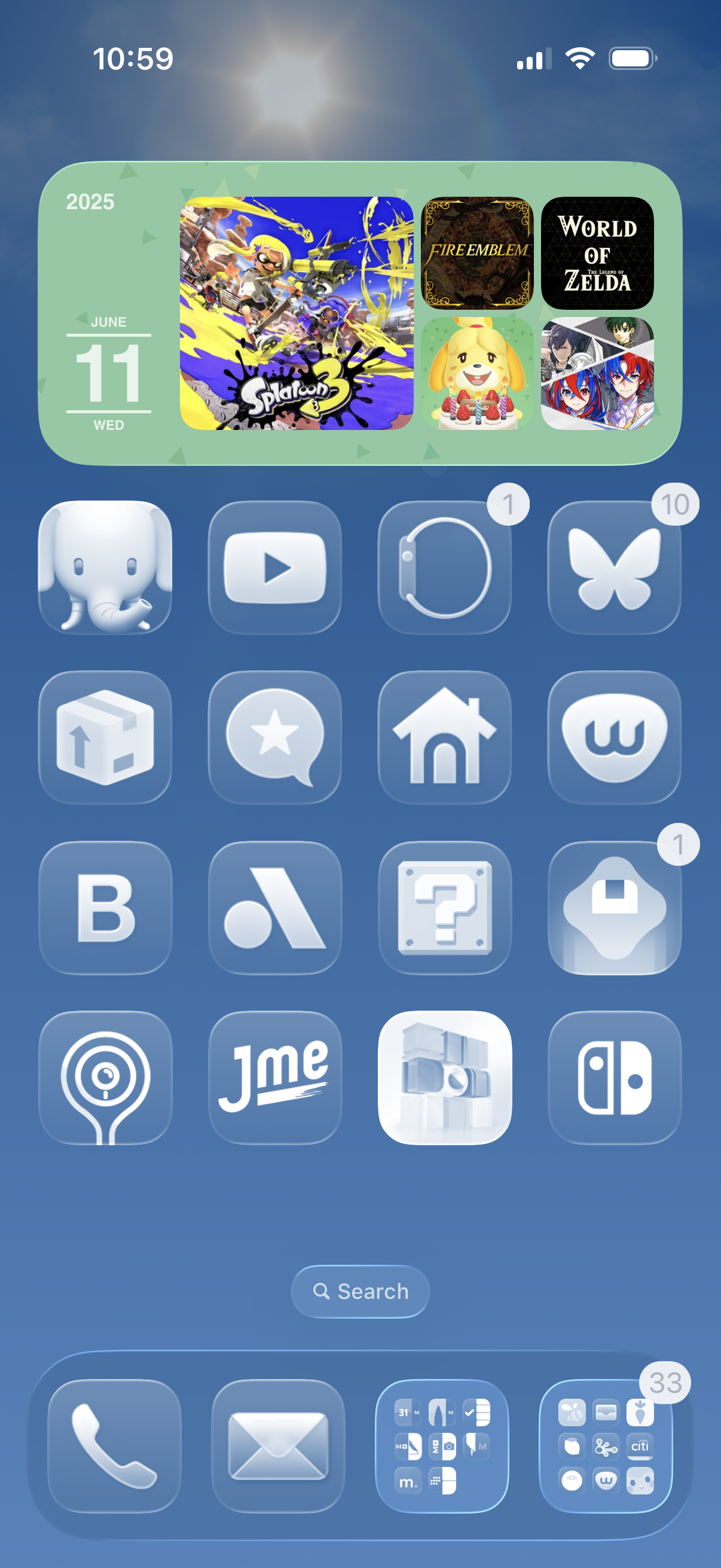Open the World of Zelda tile
The image size is (721, 1568).
pyautogui.click(x=597, y=252)
